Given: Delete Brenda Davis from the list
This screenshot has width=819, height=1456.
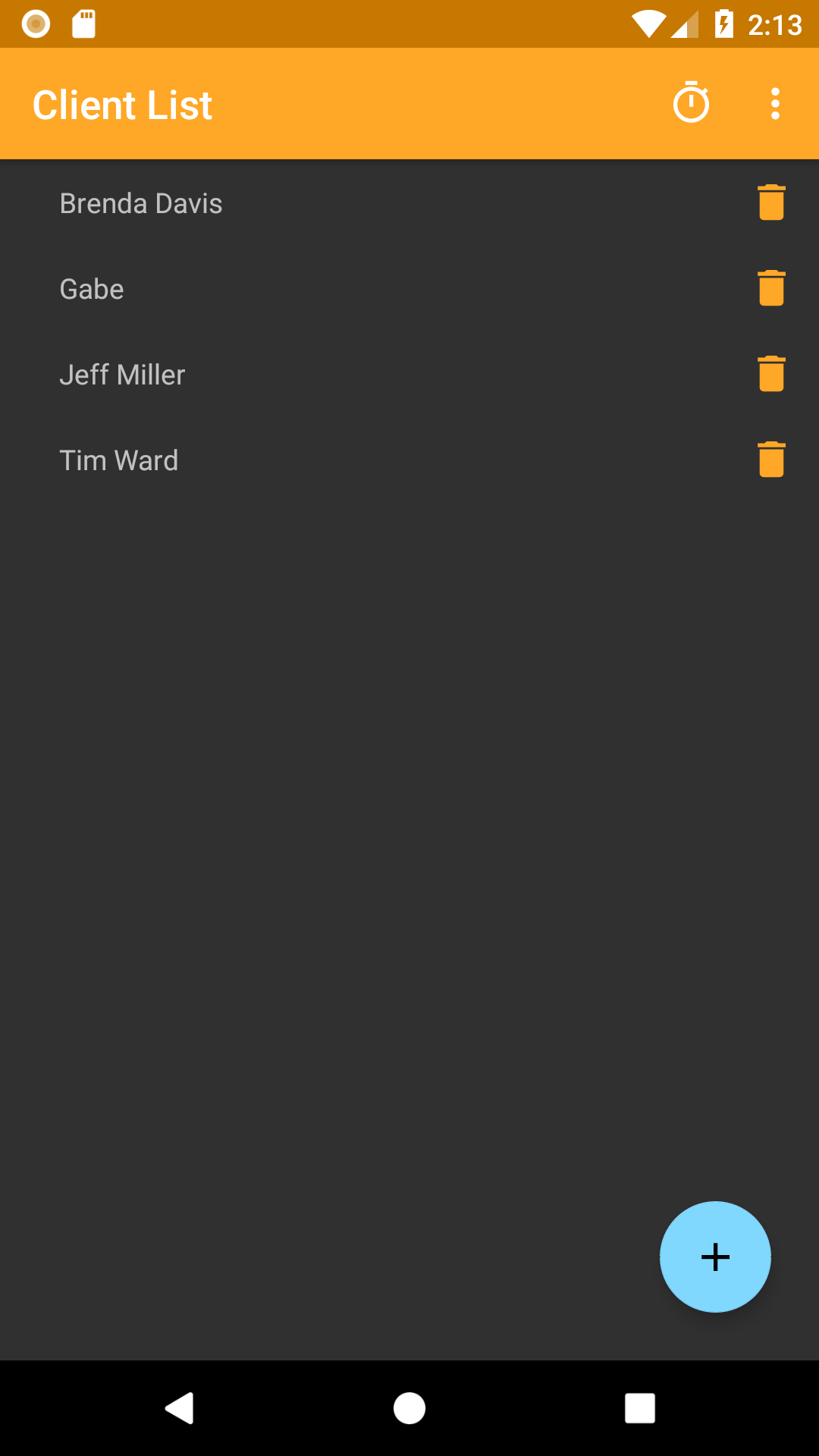Looking at the screenshot, I should click(771, 202).
